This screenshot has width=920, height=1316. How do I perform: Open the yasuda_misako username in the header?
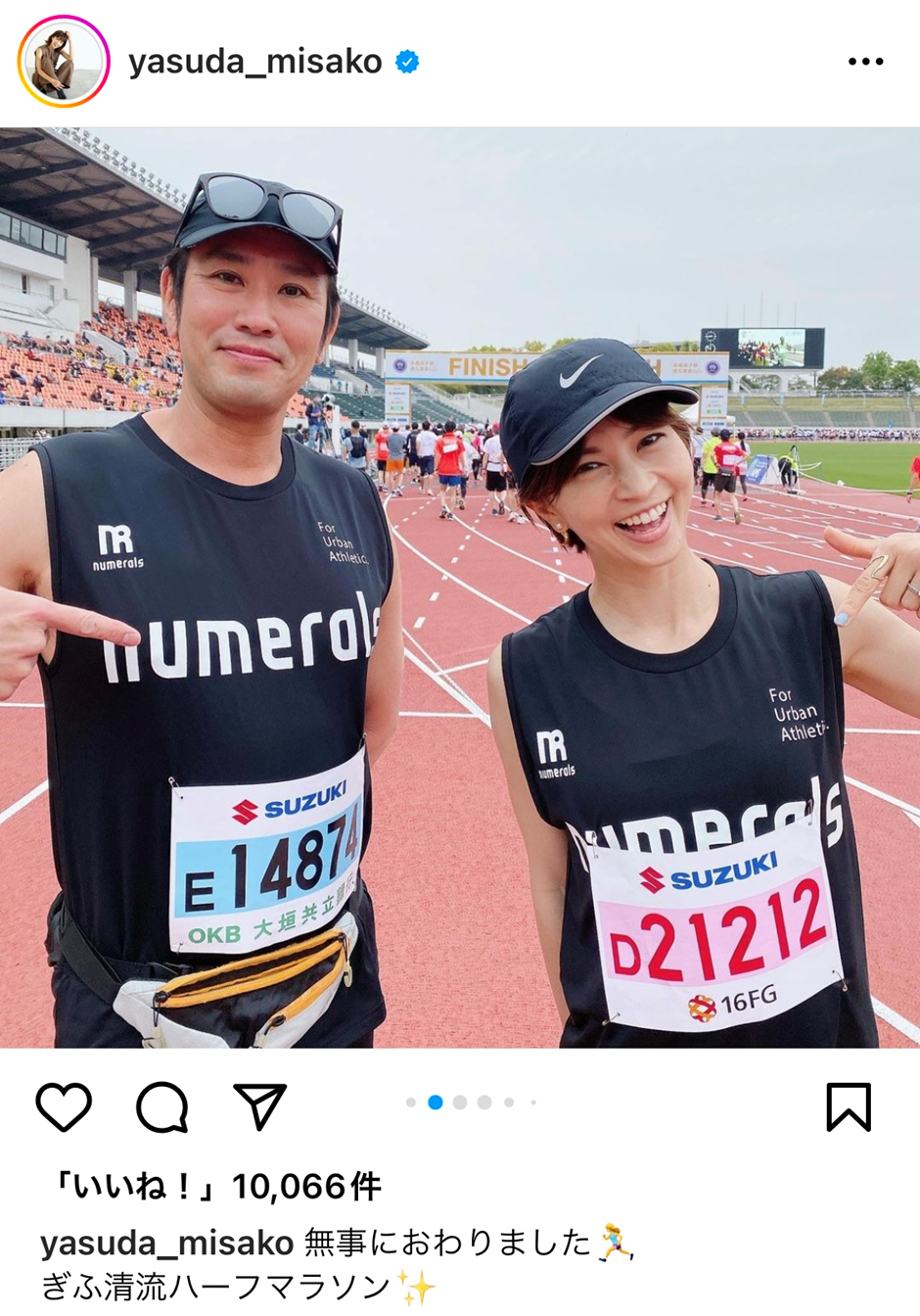254,62
